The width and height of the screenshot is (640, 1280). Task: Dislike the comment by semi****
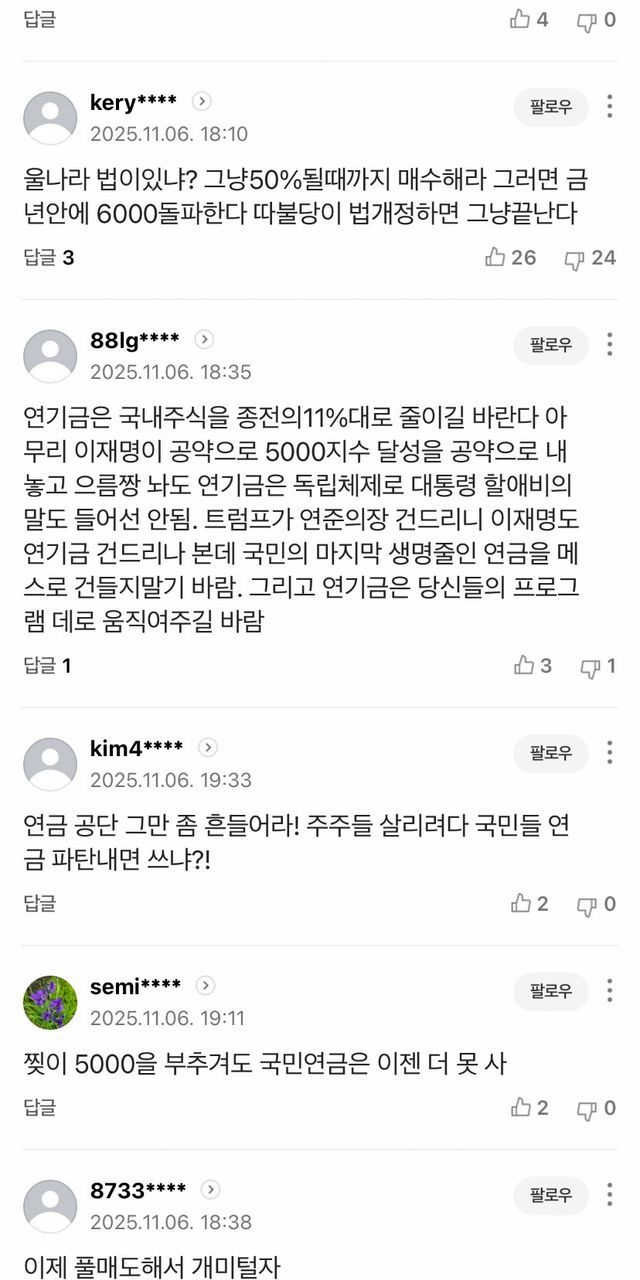pos(596,1107)
